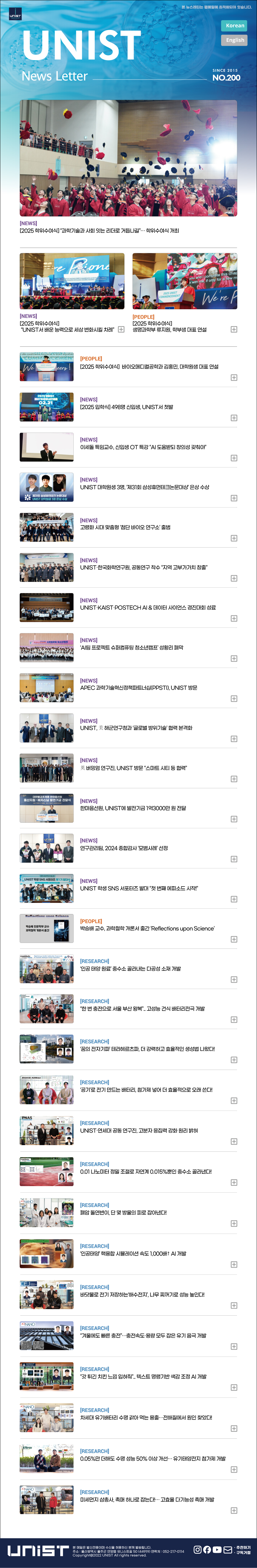Expand the 한마음선원 발전기금 전달 article
The height and width of the screenshot is (1568, 257).
pyautogui.click(x=234, y=819)
